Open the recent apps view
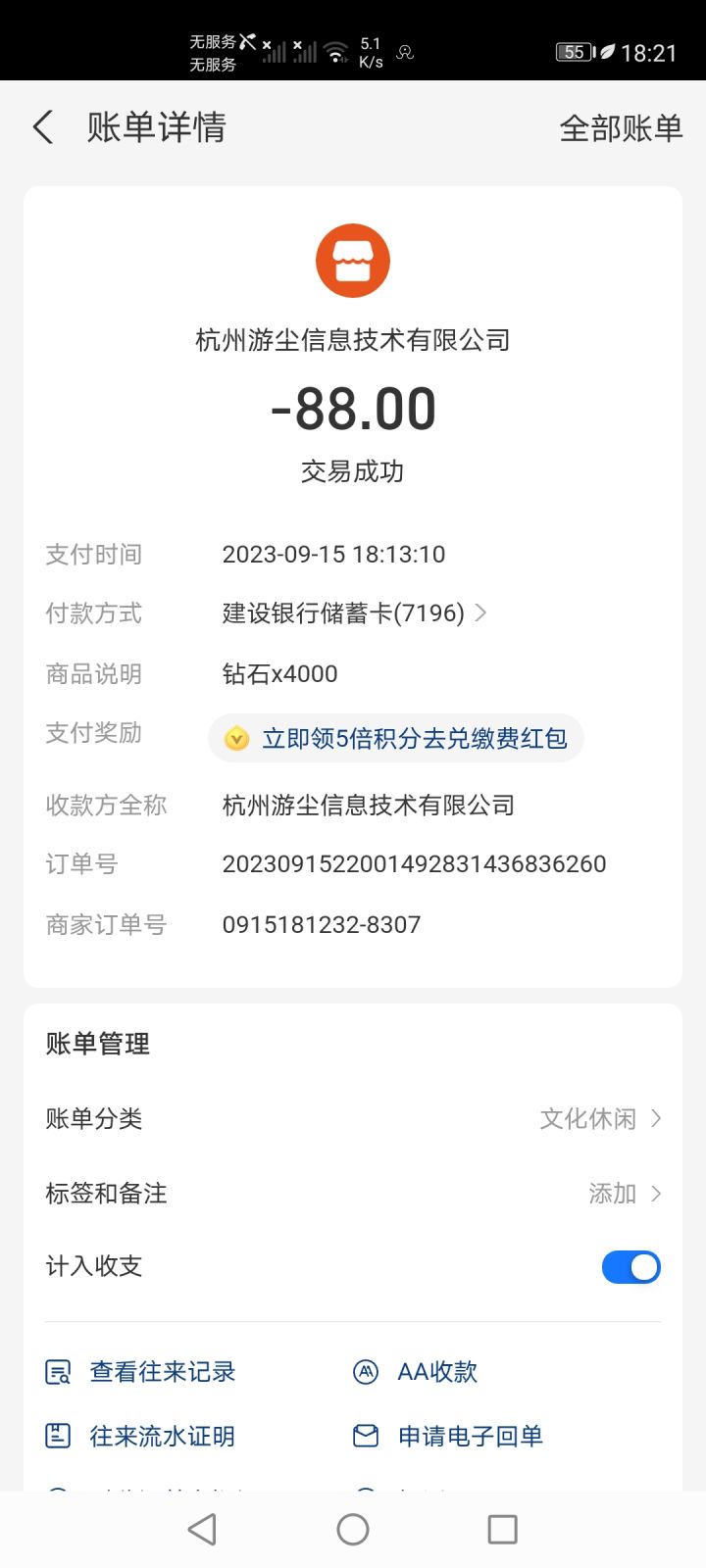Image resolution: width=706 pixels, height=1568 pixels. click(502, 1529)
